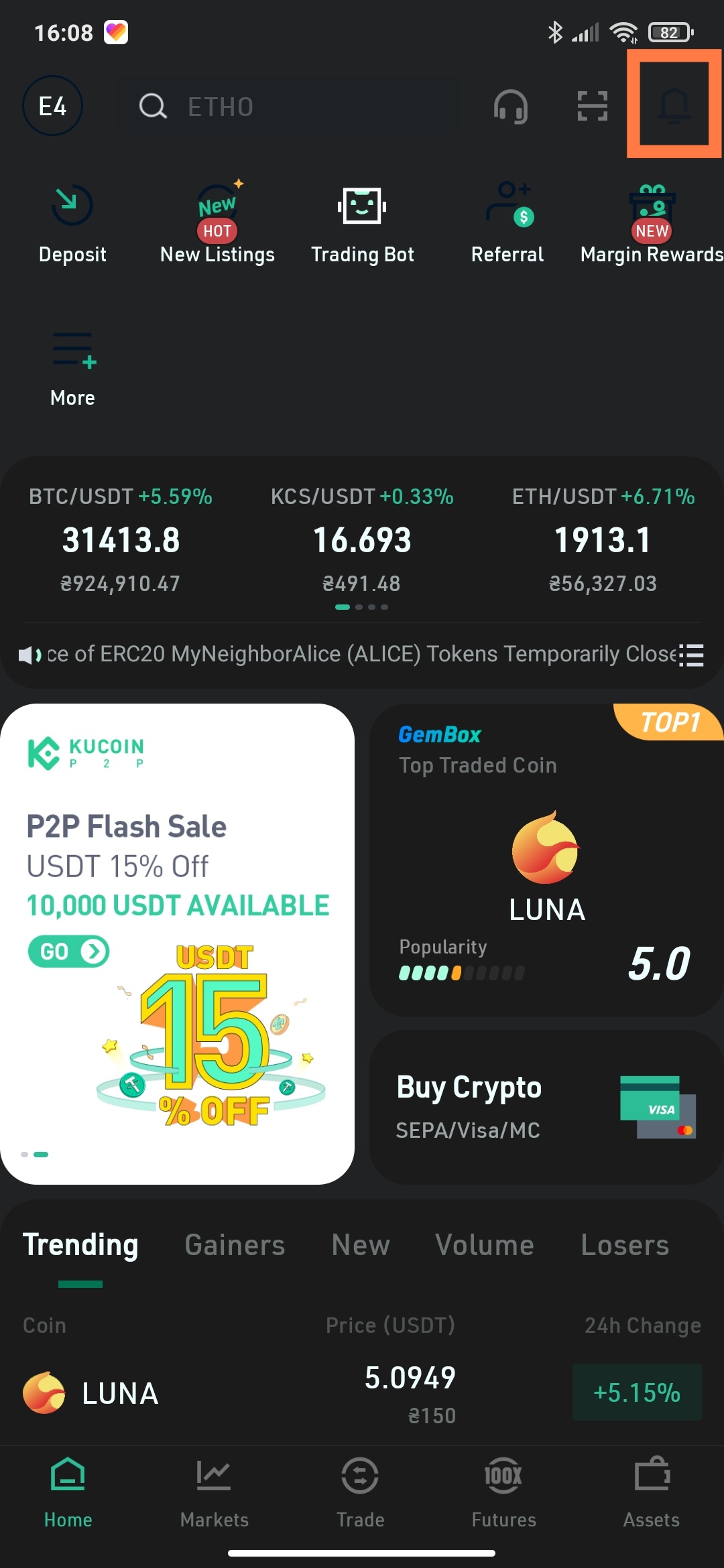Tap GO on P2P Flash Sale
724x1568 pixels.
[x=68, y=951]
